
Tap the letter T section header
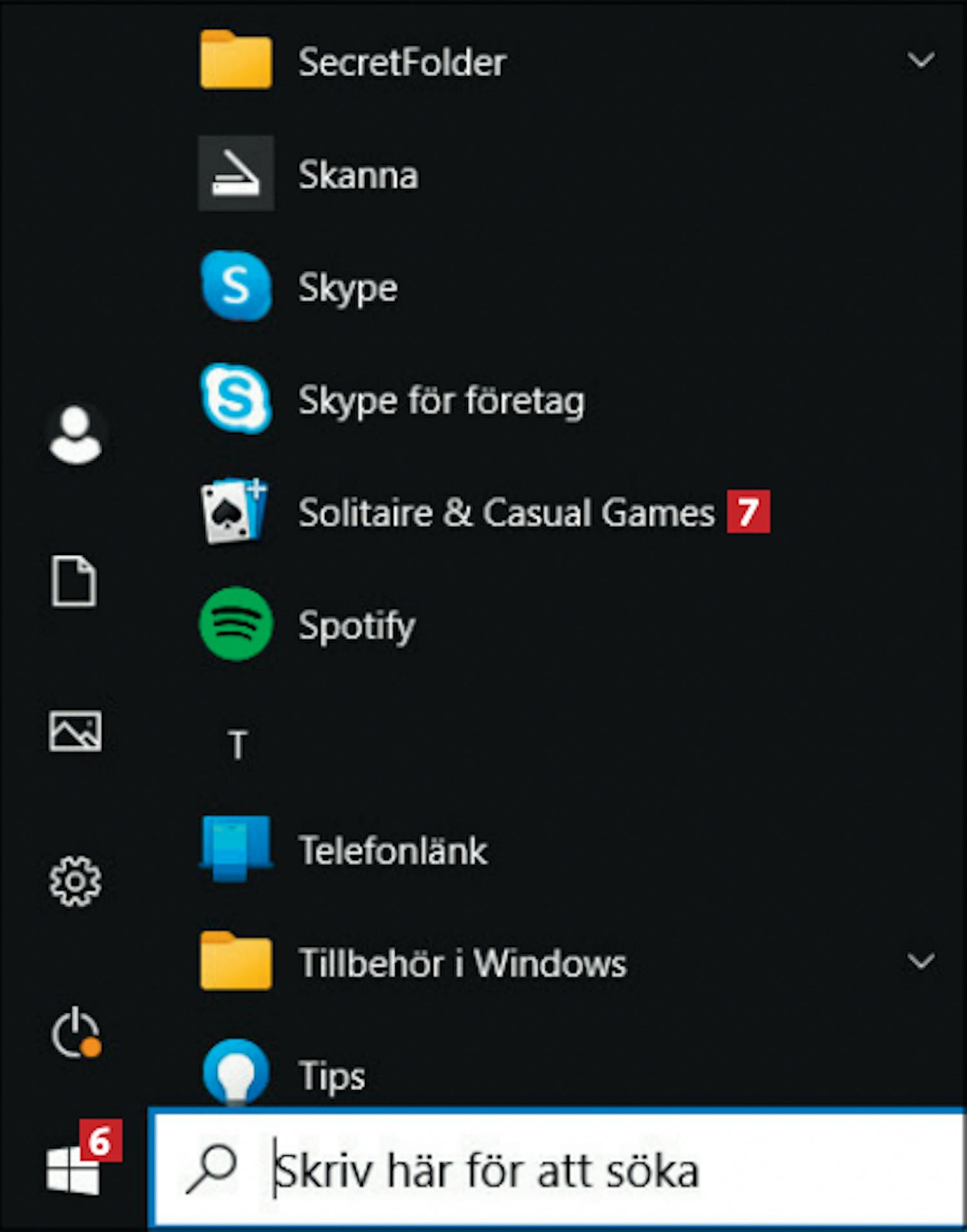coord(238,745)
